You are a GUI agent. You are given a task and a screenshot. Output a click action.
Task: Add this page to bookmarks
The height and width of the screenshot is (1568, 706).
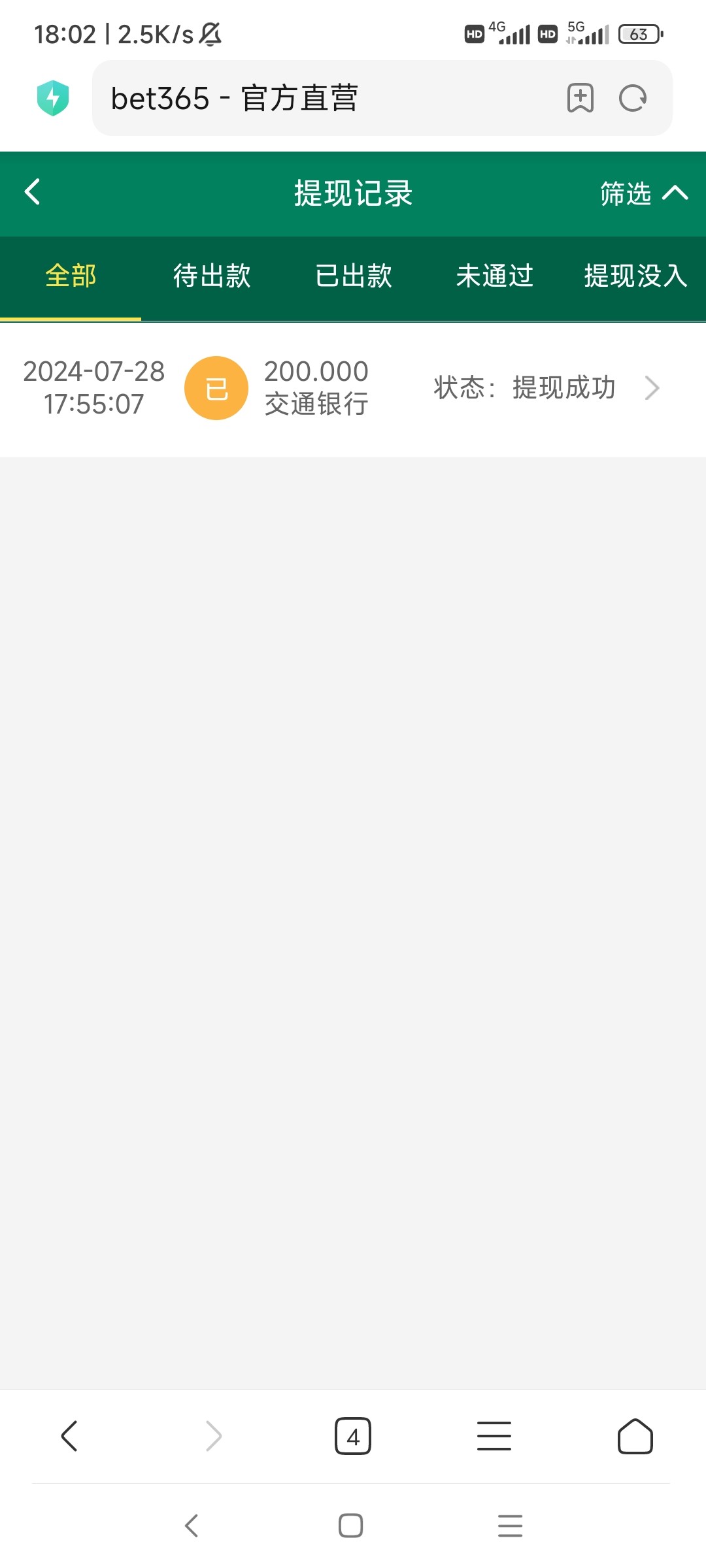580,98
